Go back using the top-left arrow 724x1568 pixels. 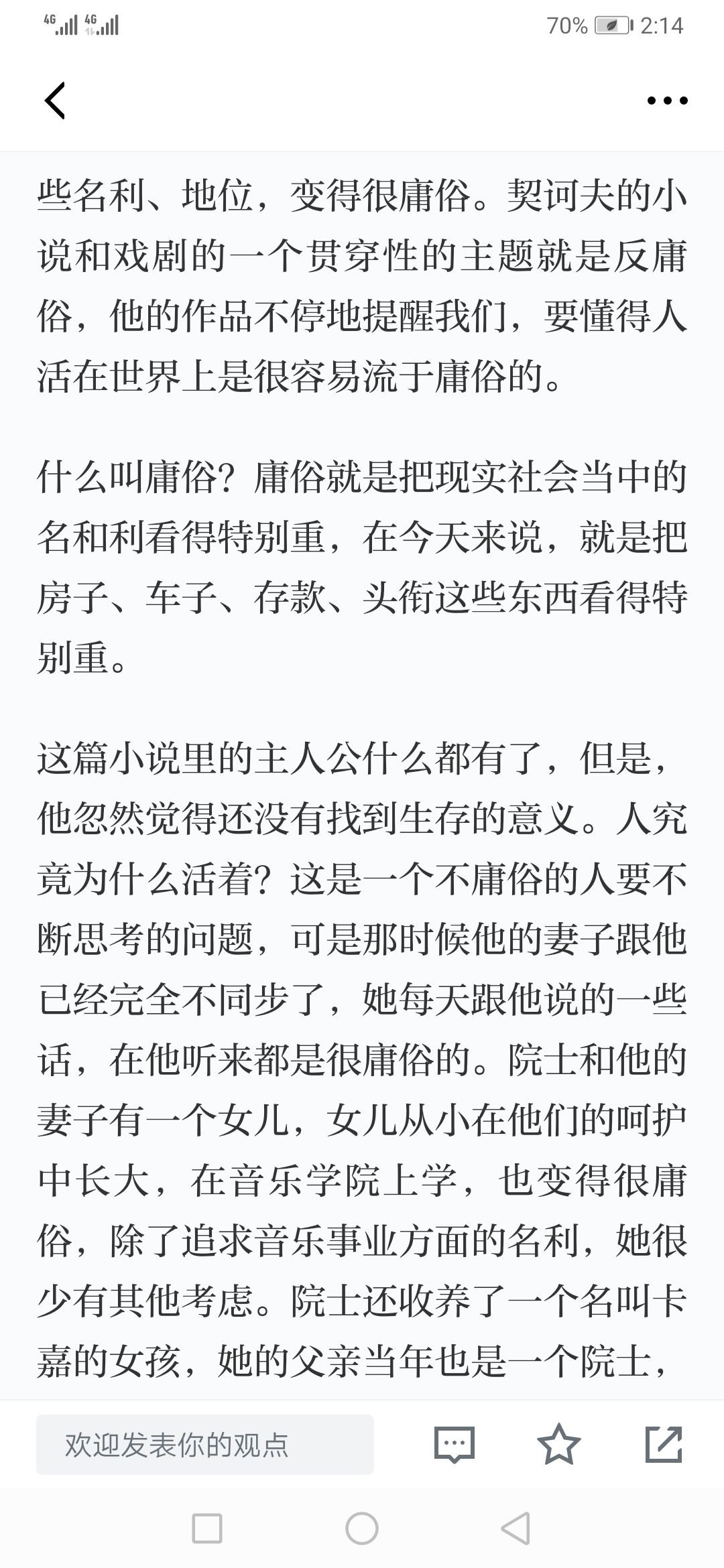click(x=55, y=101)
